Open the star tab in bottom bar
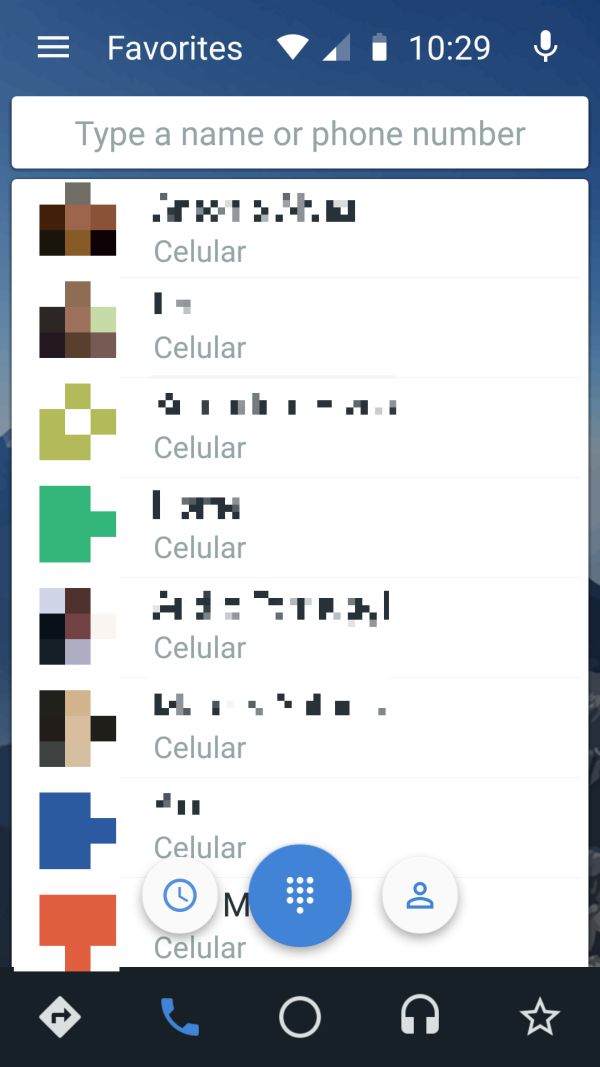 pos(540,1017)
